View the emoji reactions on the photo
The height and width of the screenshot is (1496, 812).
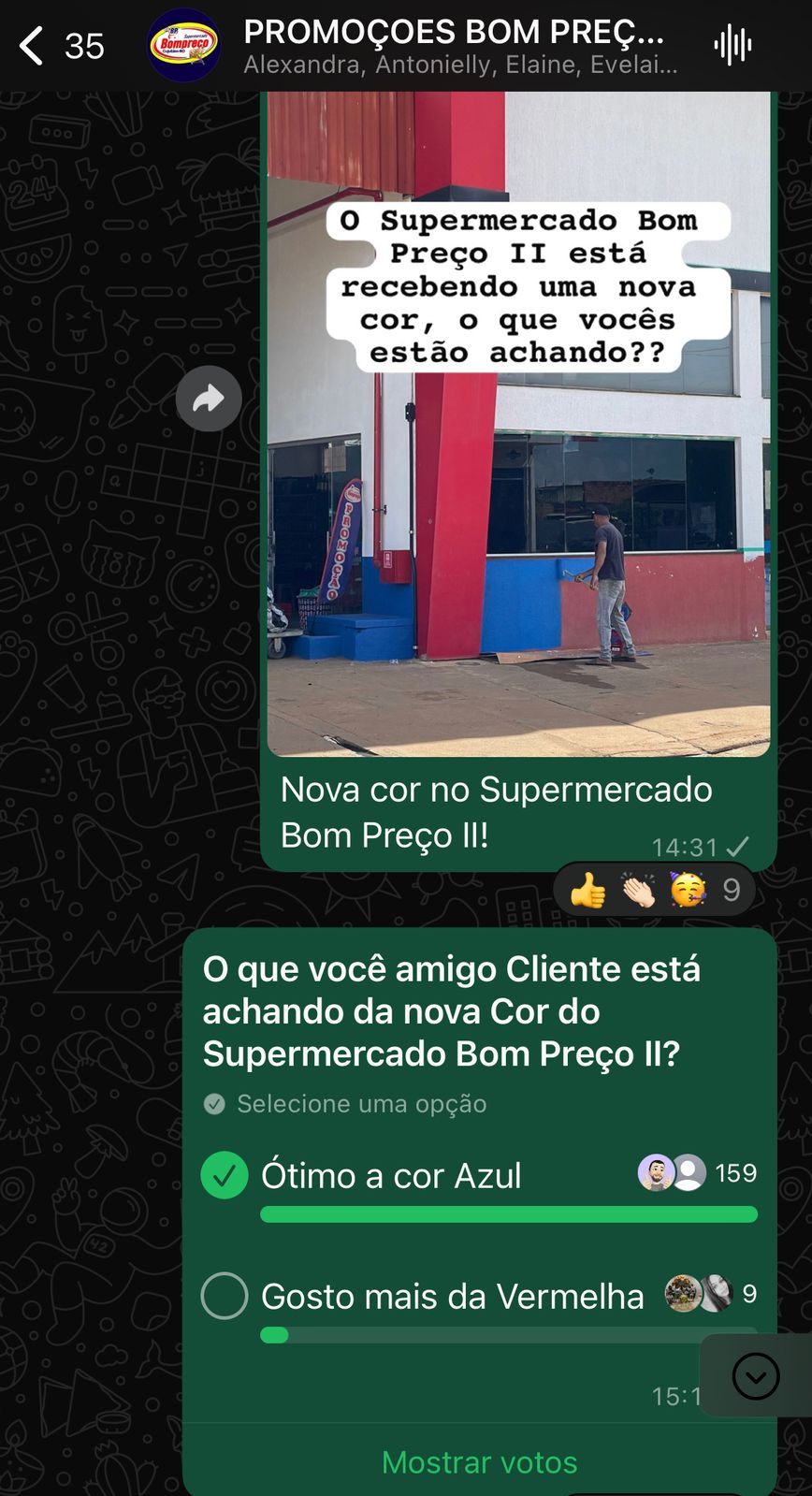pyautogui.click(x=653, y=890)
